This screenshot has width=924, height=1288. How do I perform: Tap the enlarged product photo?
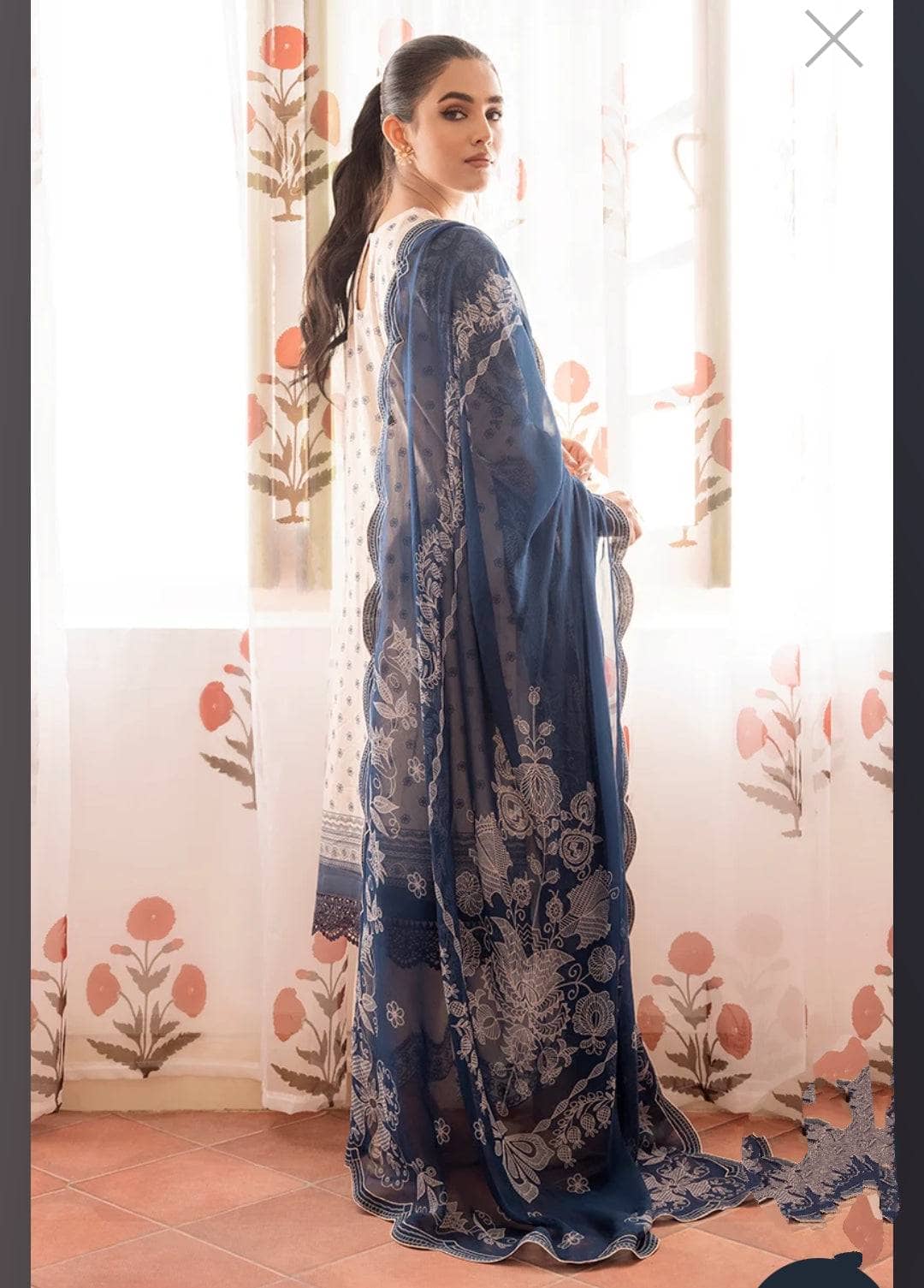tap(462, 642)
